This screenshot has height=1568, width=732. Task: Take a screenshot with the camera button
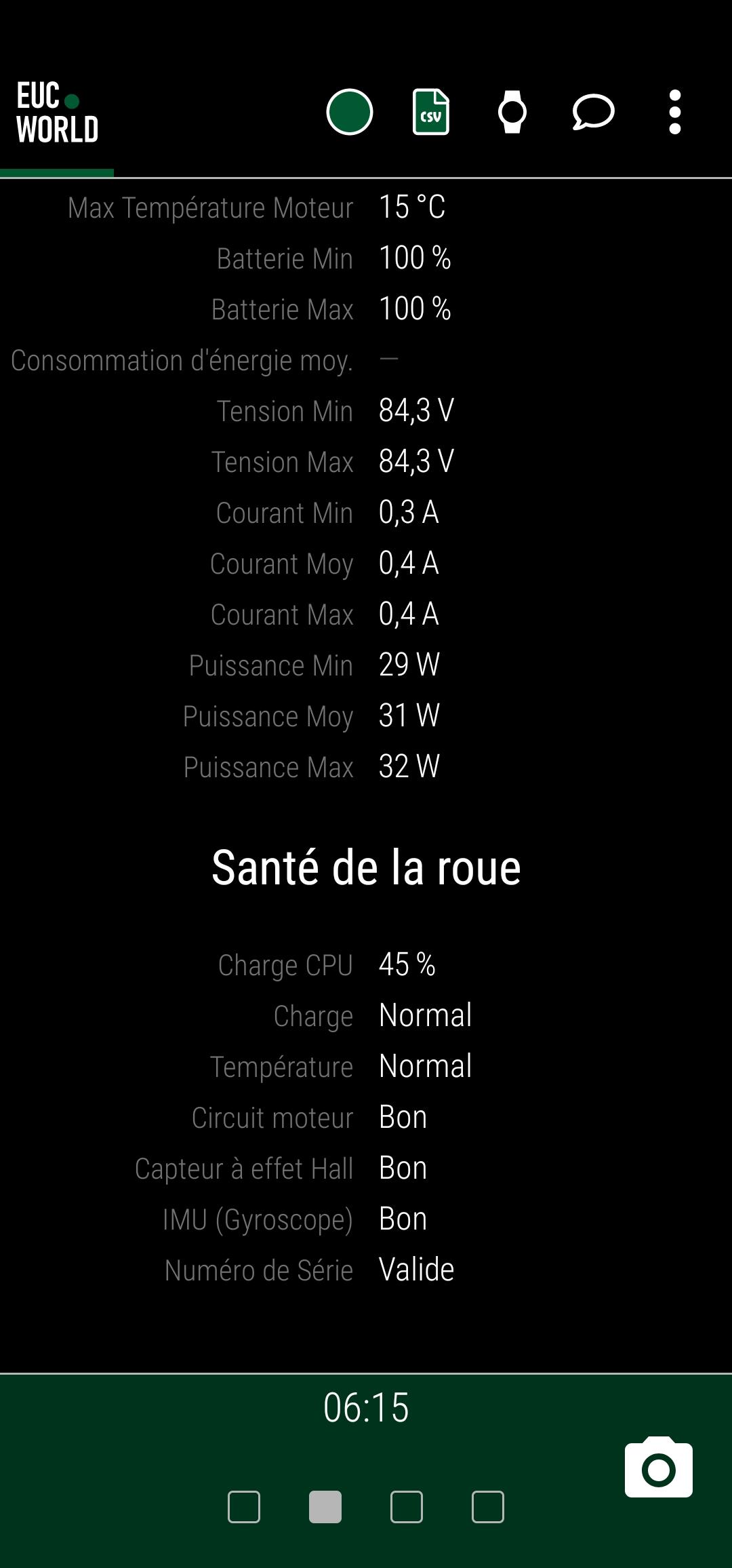click(659, 1466)
